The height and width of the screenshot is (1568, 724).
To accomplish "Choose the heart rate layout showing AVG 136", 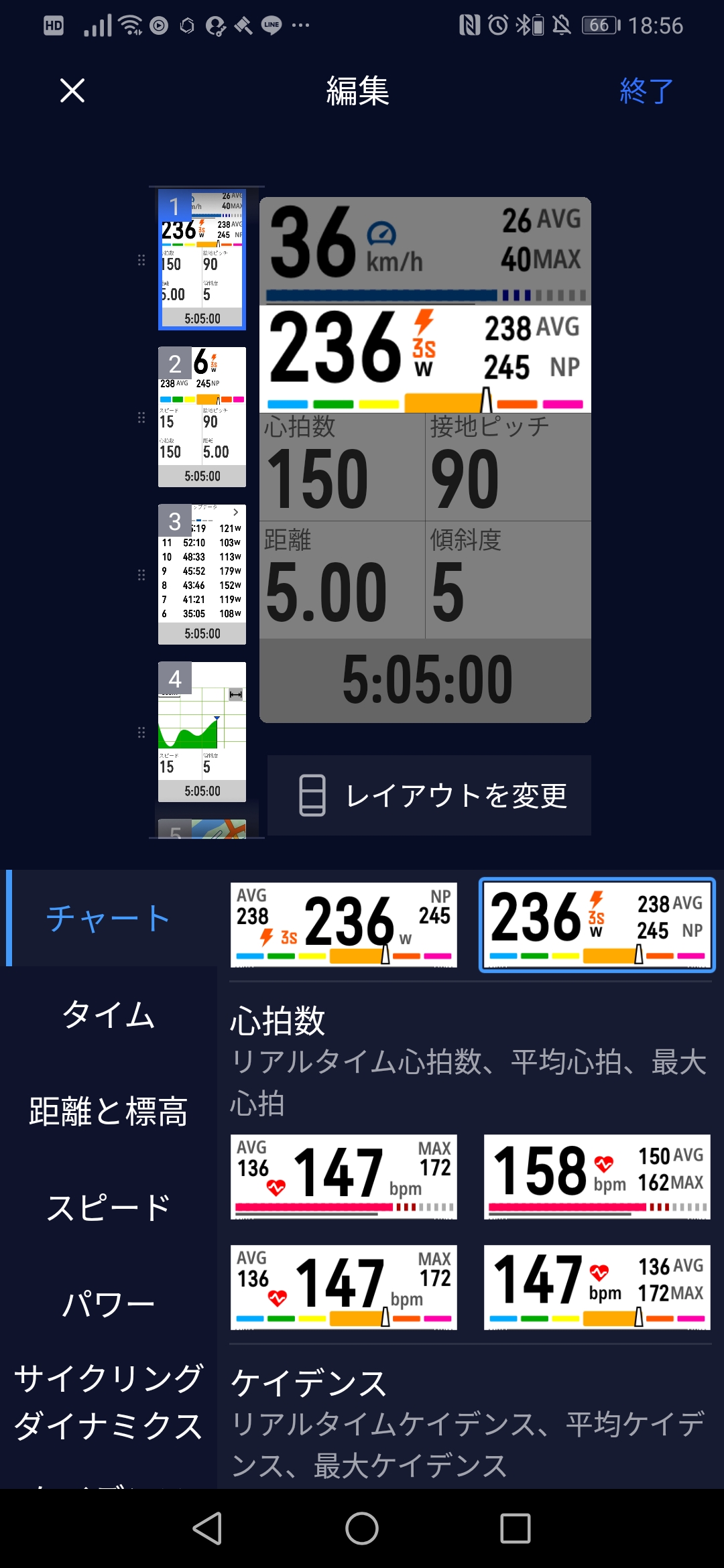I will 343,1176.
